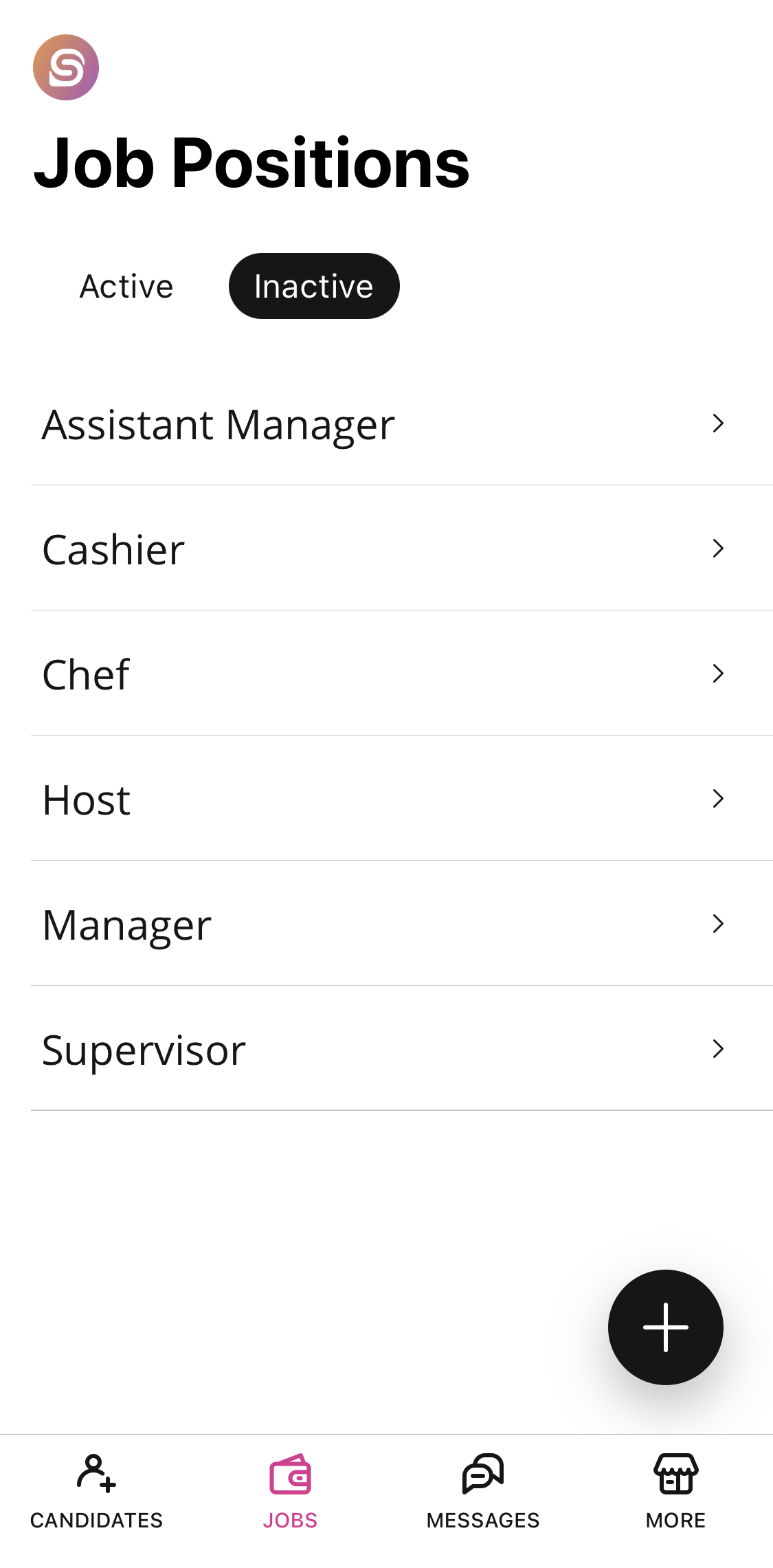
Task: Add a new job position
Action: pos(665,1327)
